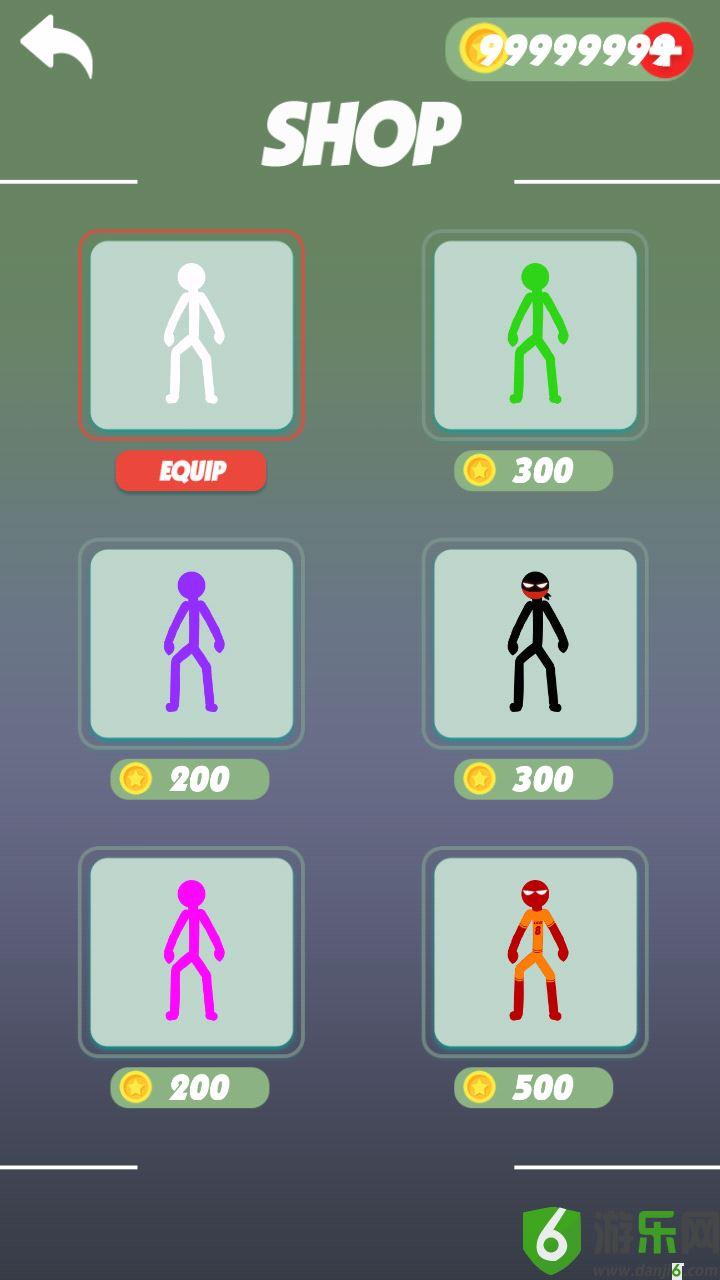Buy the green stickman for 300 coins
The image size is (720, 1280).
coord(533,471)
